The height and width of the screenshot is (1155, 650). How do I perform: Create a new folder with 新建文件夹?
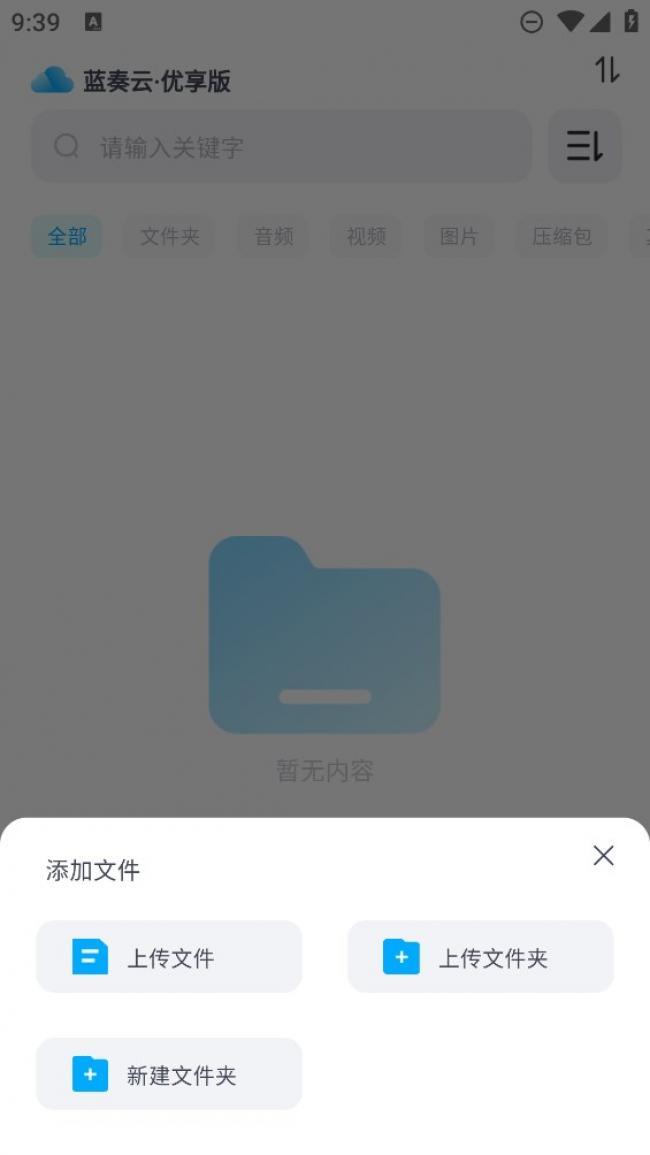click(x=169, y=1074)
